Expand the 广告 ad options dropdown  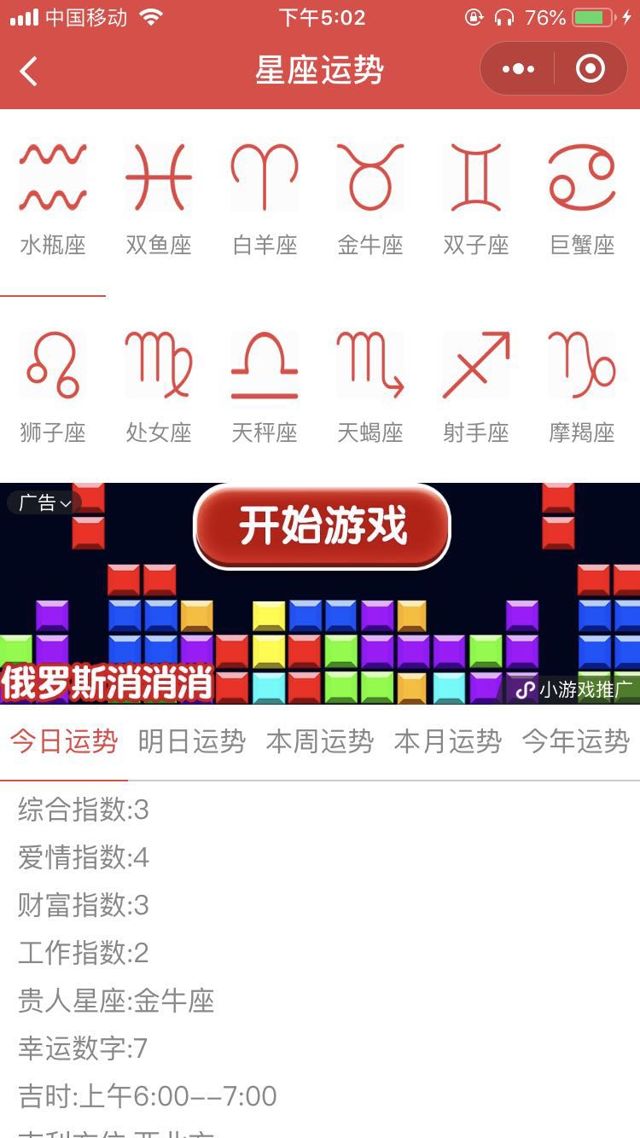point(43,503)
